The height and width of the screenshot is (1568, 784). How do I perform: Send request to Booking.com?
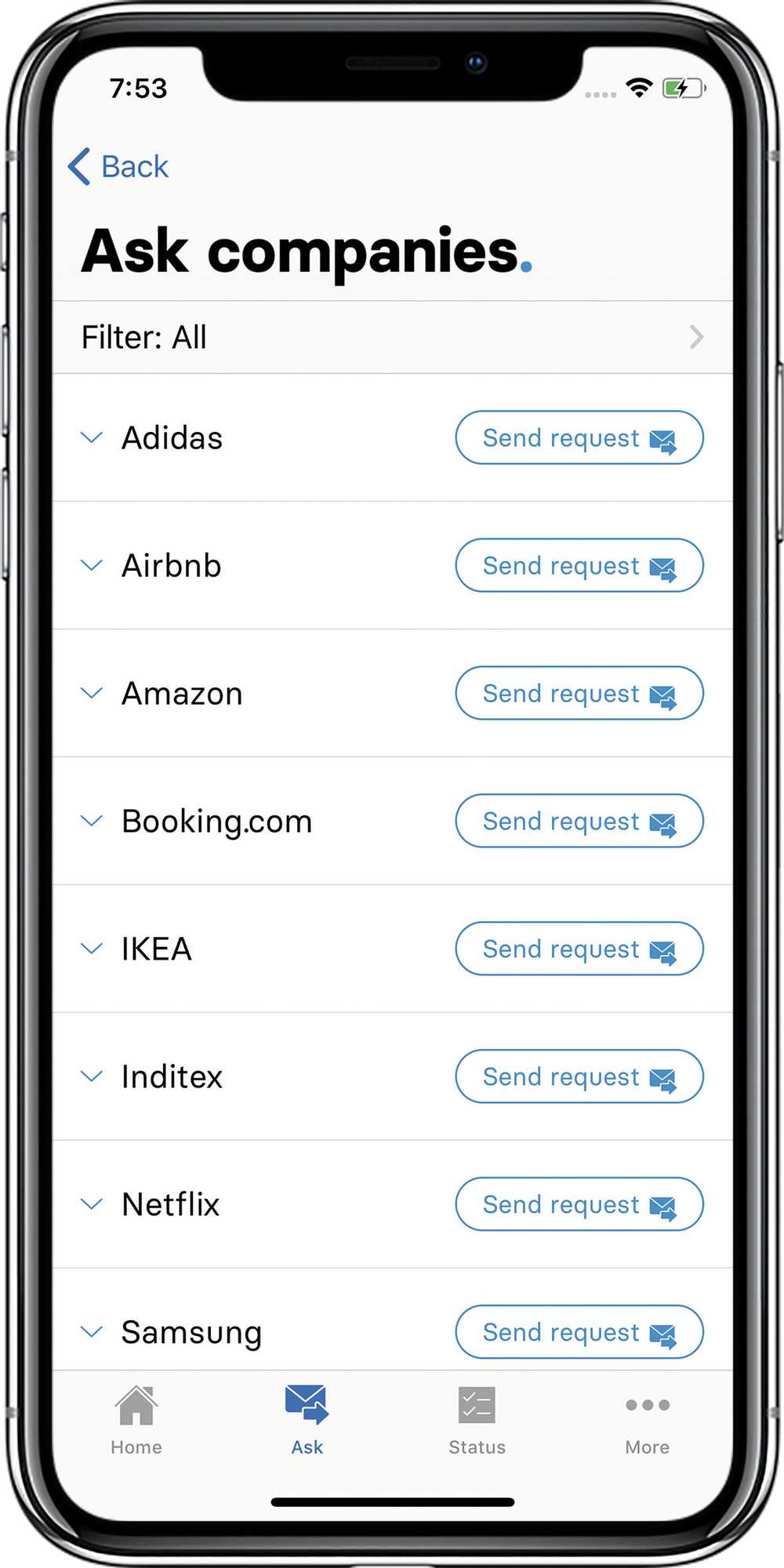579,821
